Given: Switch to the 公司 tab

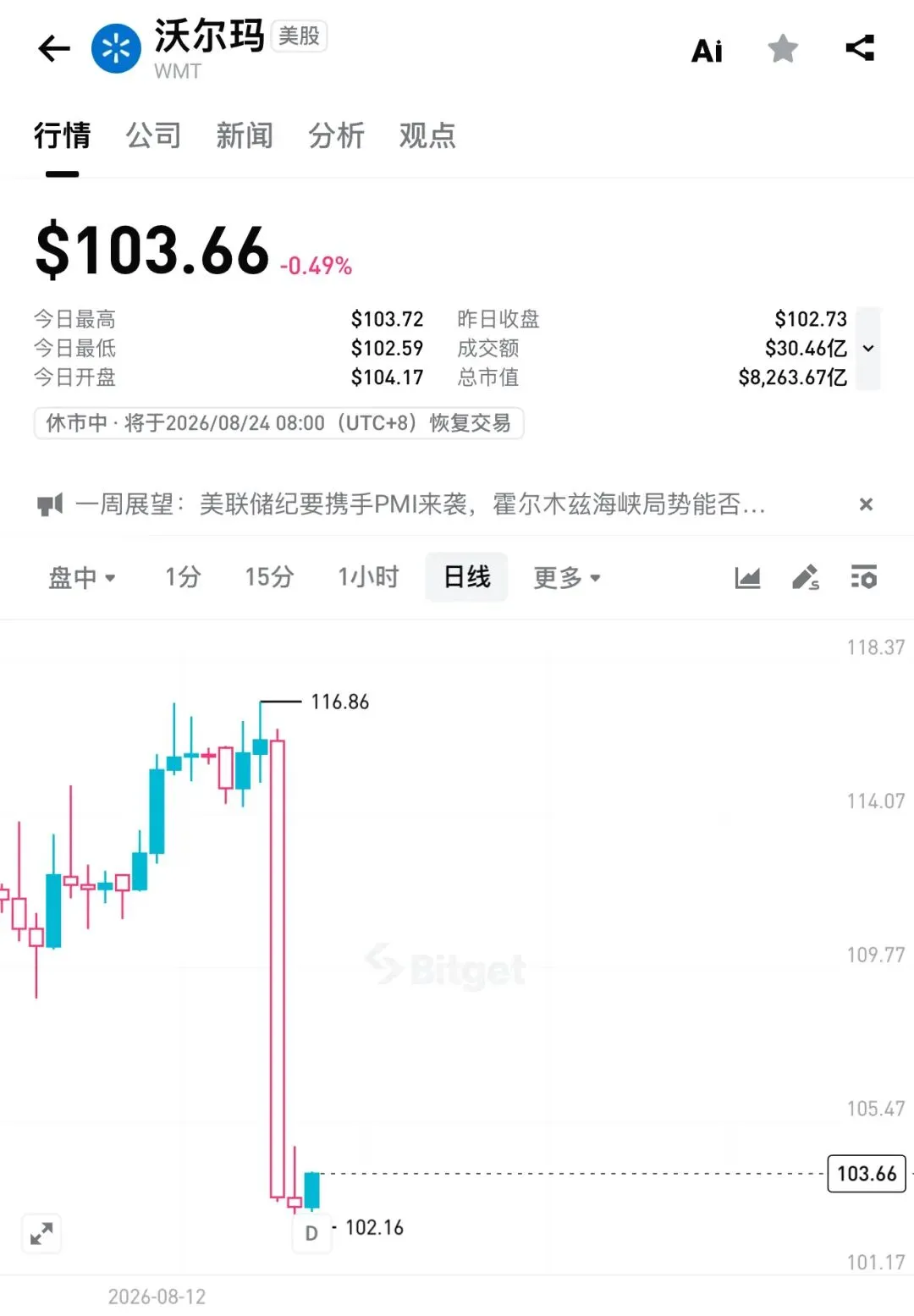Looking at the screenshot, I should [153, 135].
